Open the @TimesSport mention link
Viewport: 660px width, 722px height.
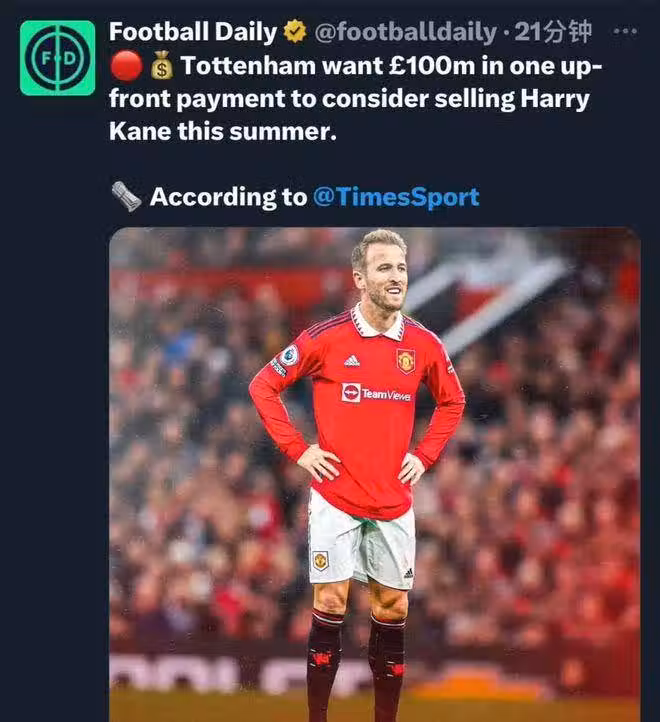coord(396,197)
